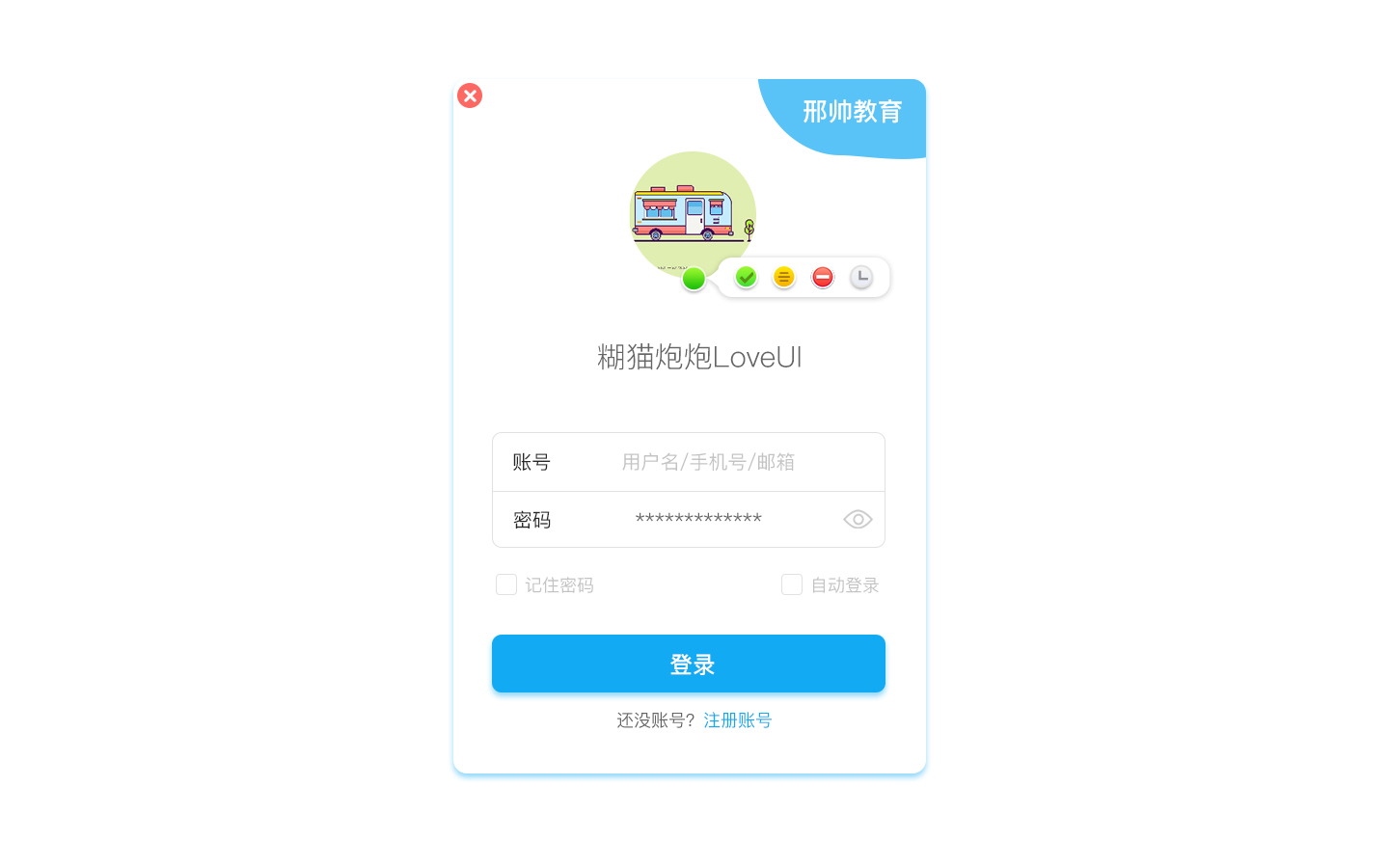Close the login dialog with red X
Image resolution: width=1389 pixels, height=868 pixels.
(x=470, y=95)
